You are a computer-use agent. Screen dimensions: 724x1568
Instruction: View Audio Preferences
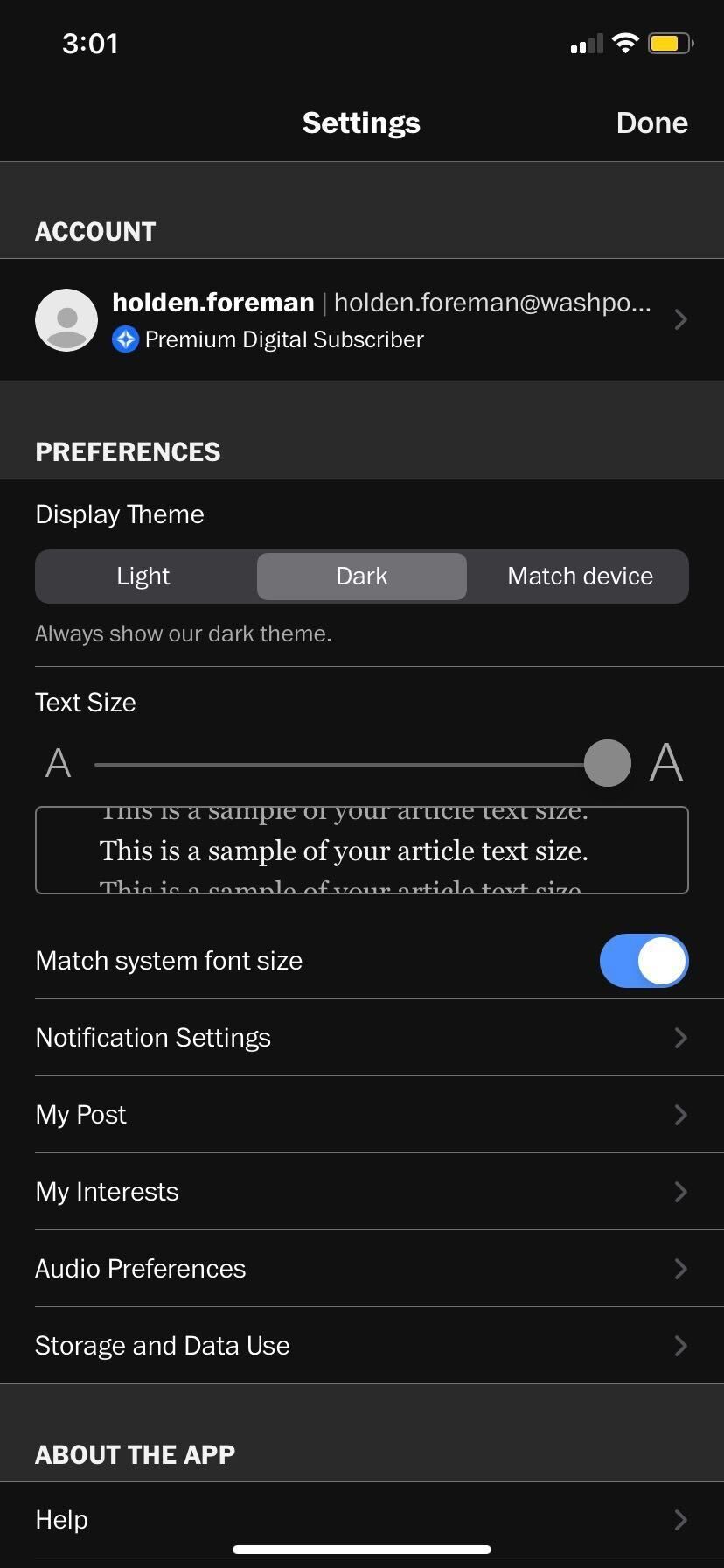tap(362, 1269)
